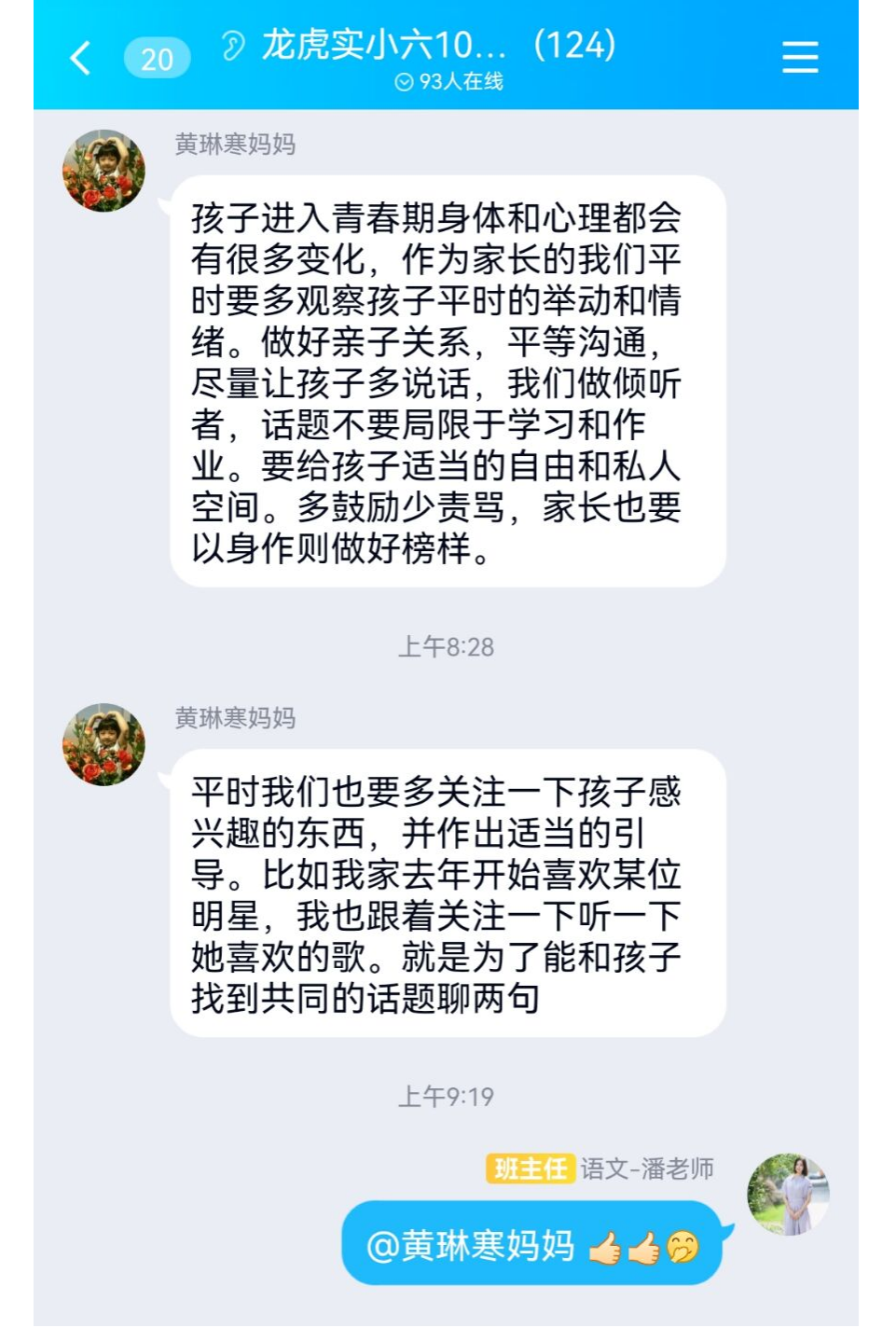Screen dimensions: 896x1328
Task: Open 潘老师's profile avatar
Action: click(x=788, y=1195)
